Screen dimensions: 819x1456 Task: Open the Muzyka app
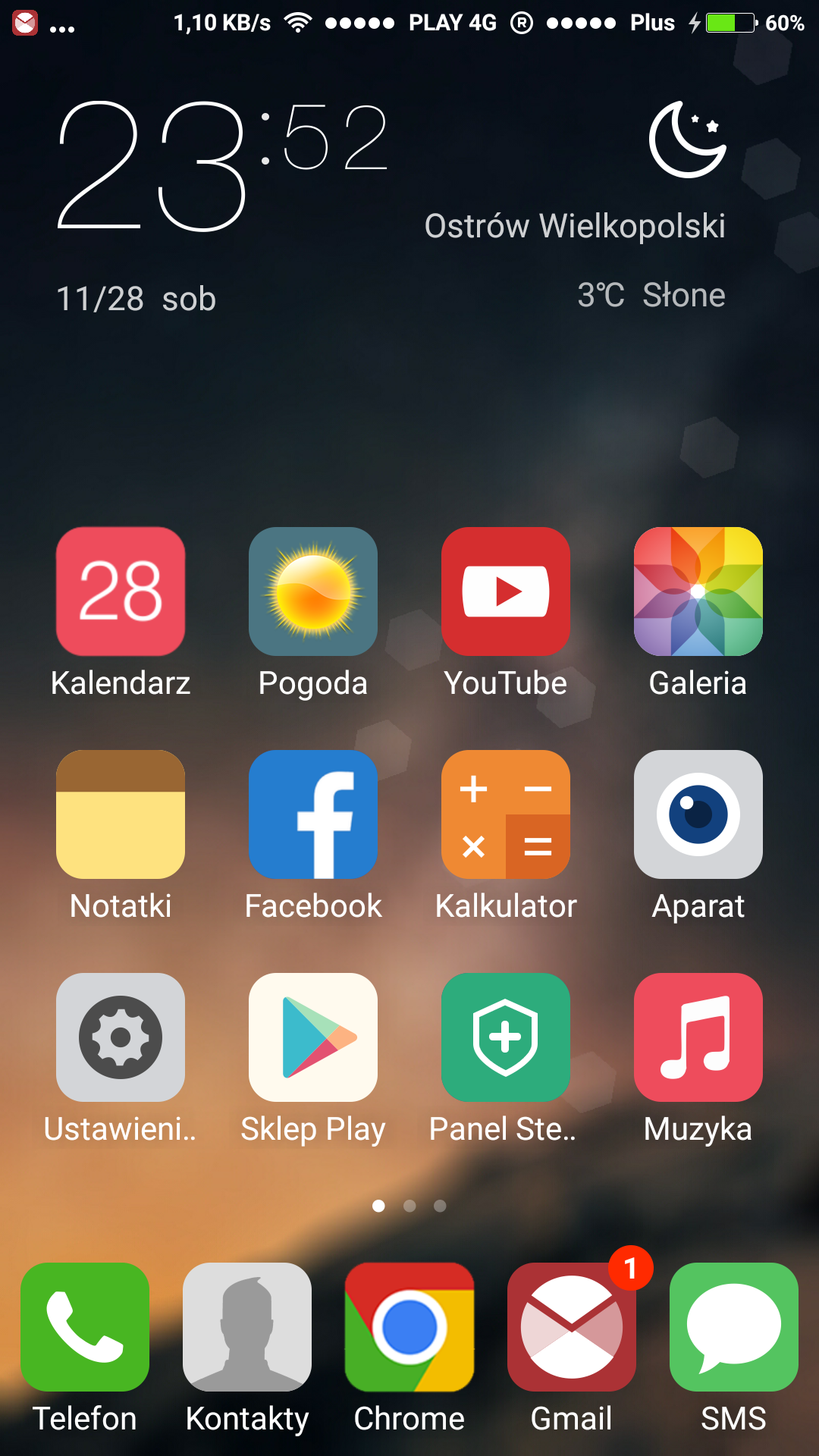698,1037
